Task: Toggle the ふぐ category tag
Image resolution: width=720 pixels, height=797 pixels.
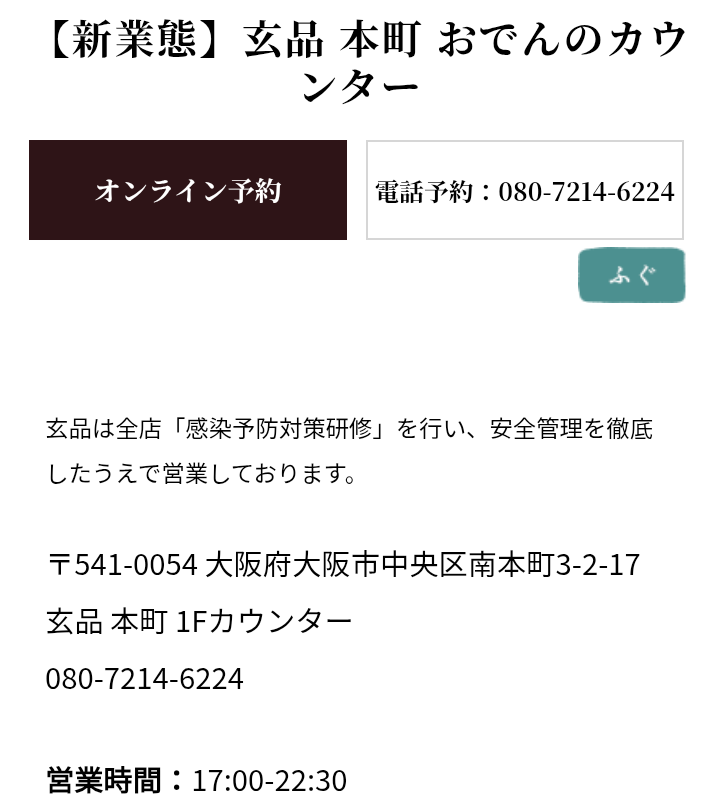Action: click(632, 275)
